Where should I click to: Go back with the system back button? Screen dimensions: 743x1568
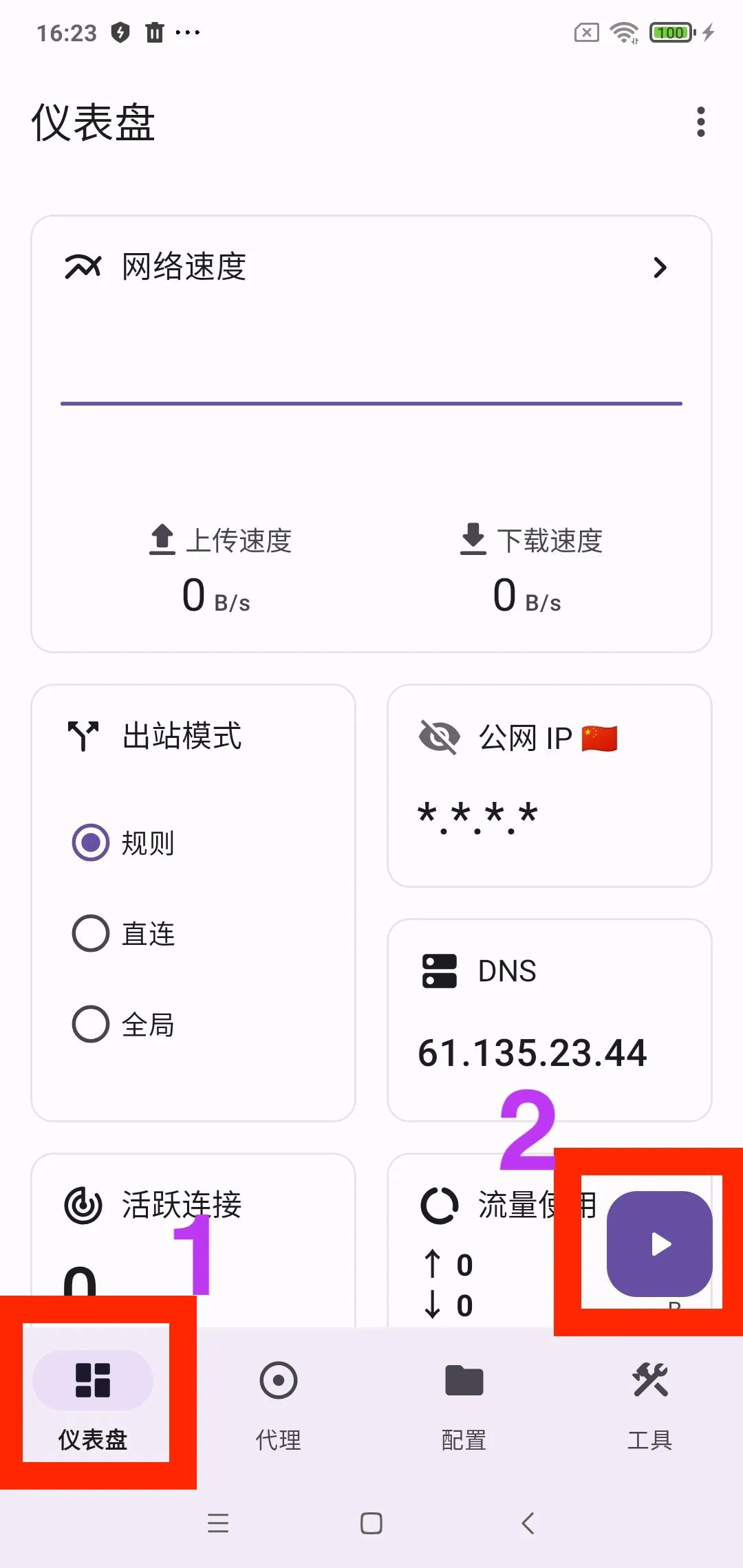click(527, 1523)
